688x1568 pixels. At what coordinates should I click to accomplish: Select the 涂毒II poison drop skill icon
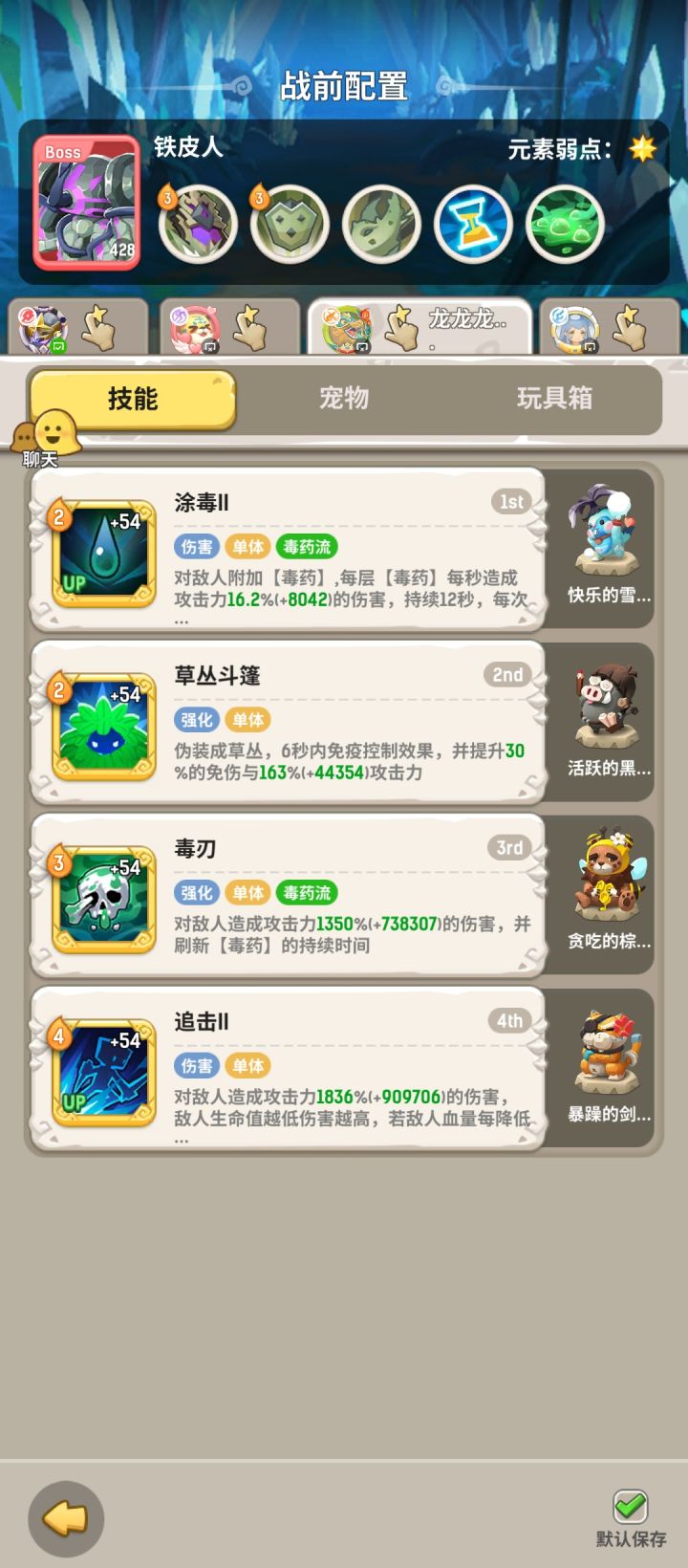[x=100, y=553]
